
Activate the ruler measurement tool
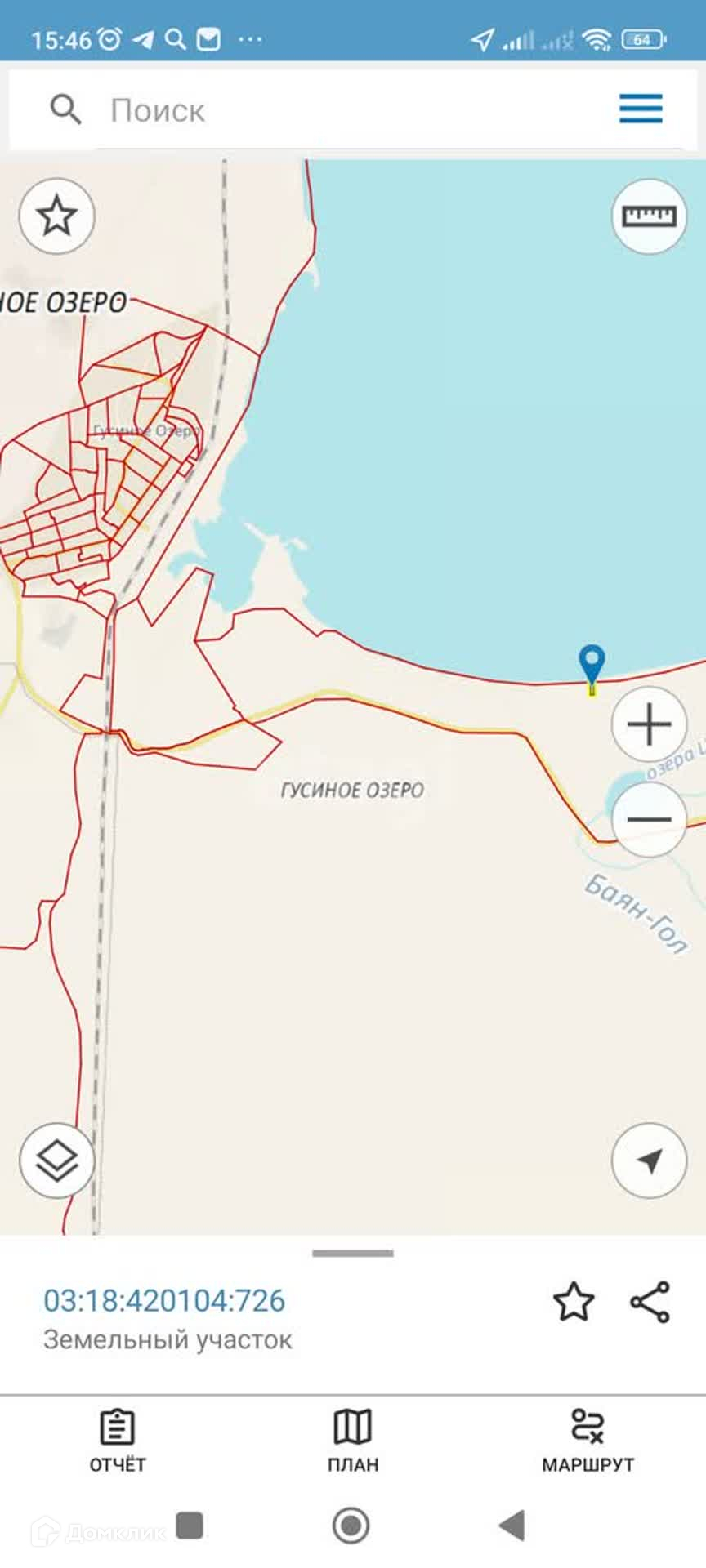click(x=649, y=216)
